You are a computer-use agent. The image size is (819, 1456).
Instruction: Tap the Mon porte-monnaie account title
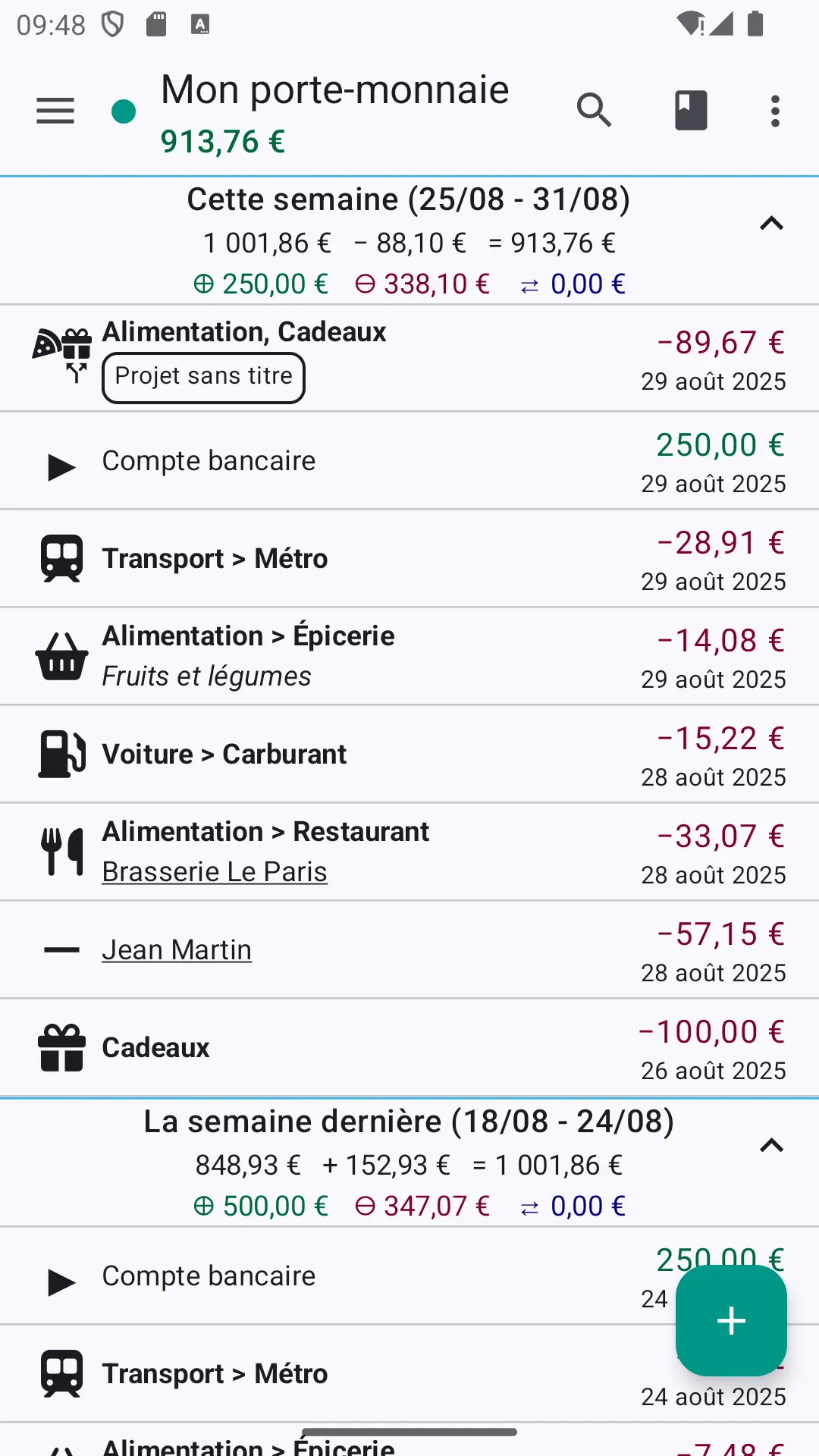334,90
